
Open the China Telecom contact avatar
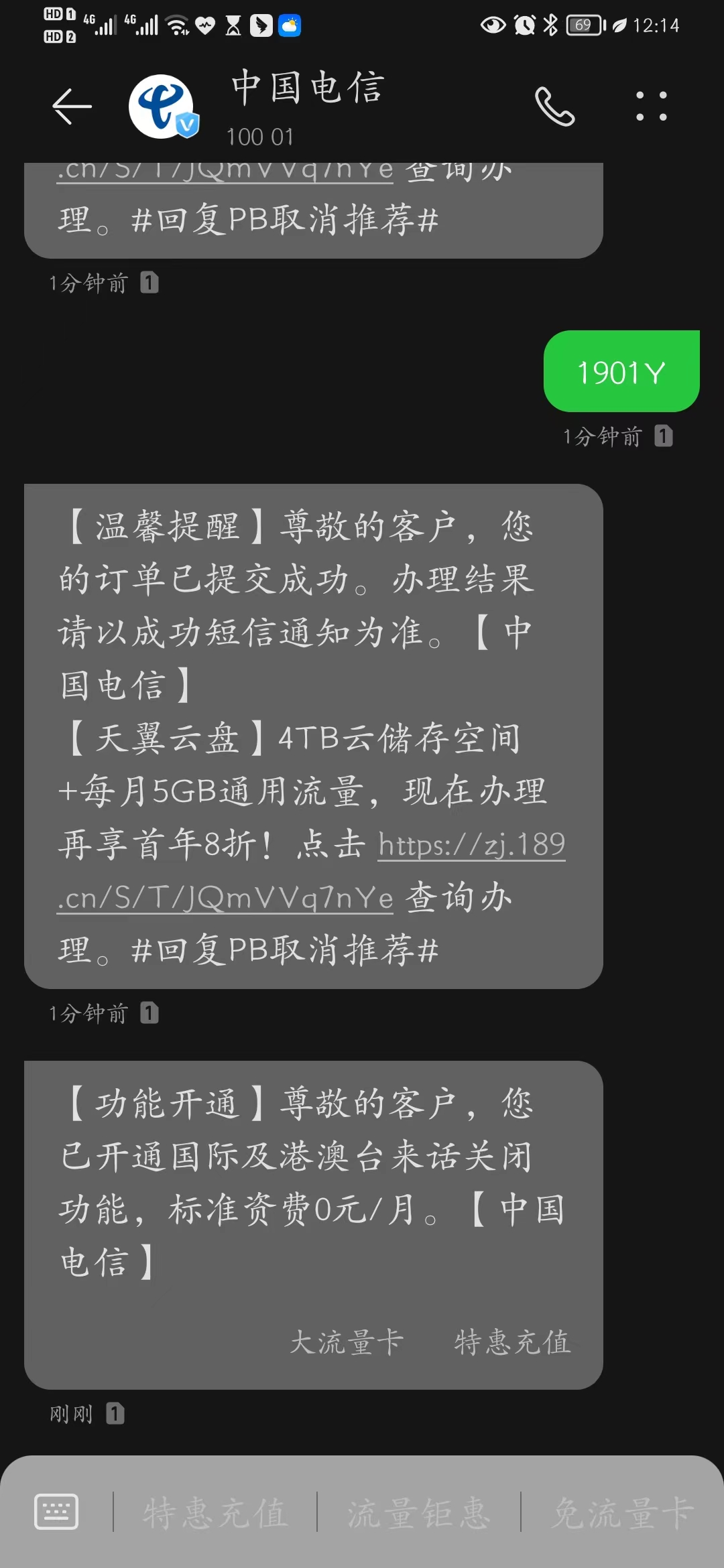point(162,107)
